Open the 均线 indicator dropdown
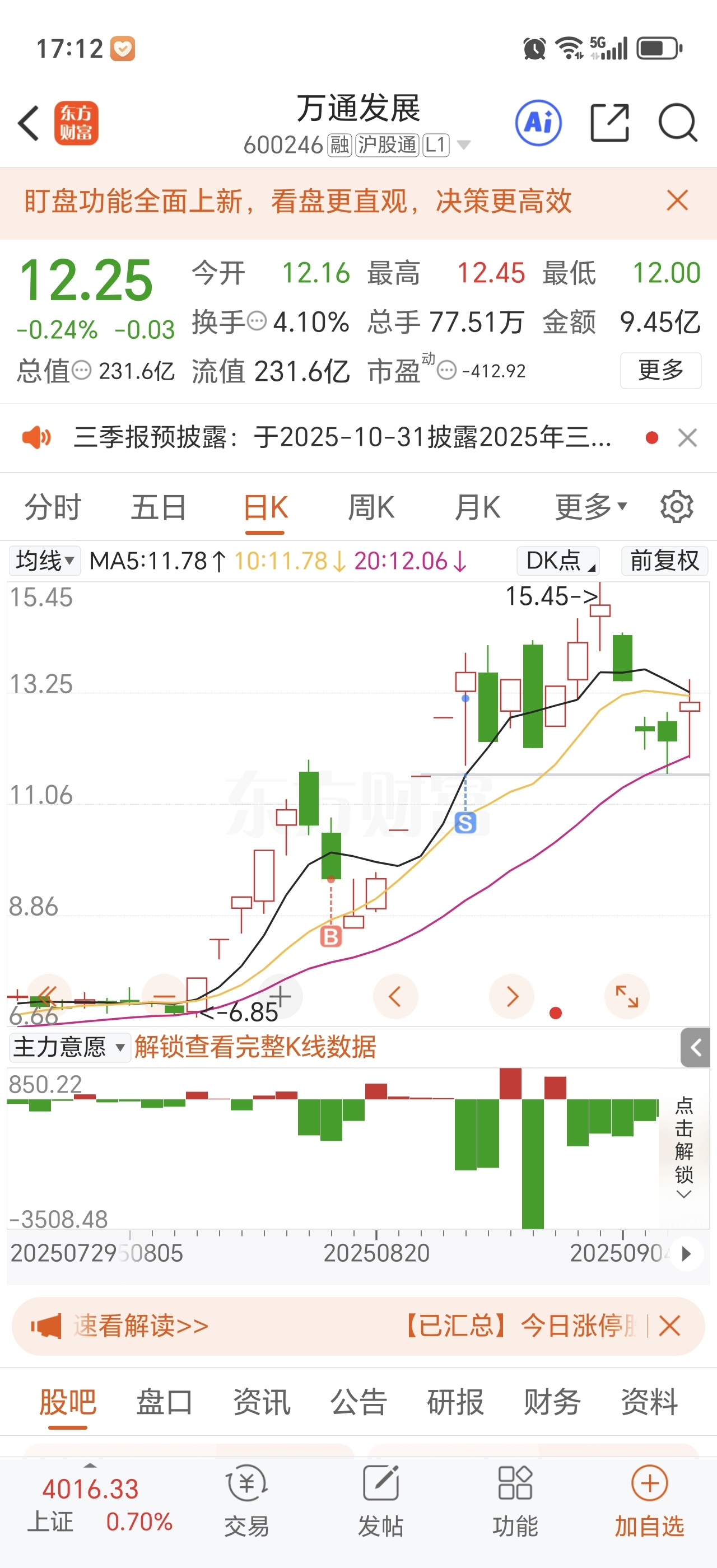Screen dimensions: 717x1568 pos(44,561)
